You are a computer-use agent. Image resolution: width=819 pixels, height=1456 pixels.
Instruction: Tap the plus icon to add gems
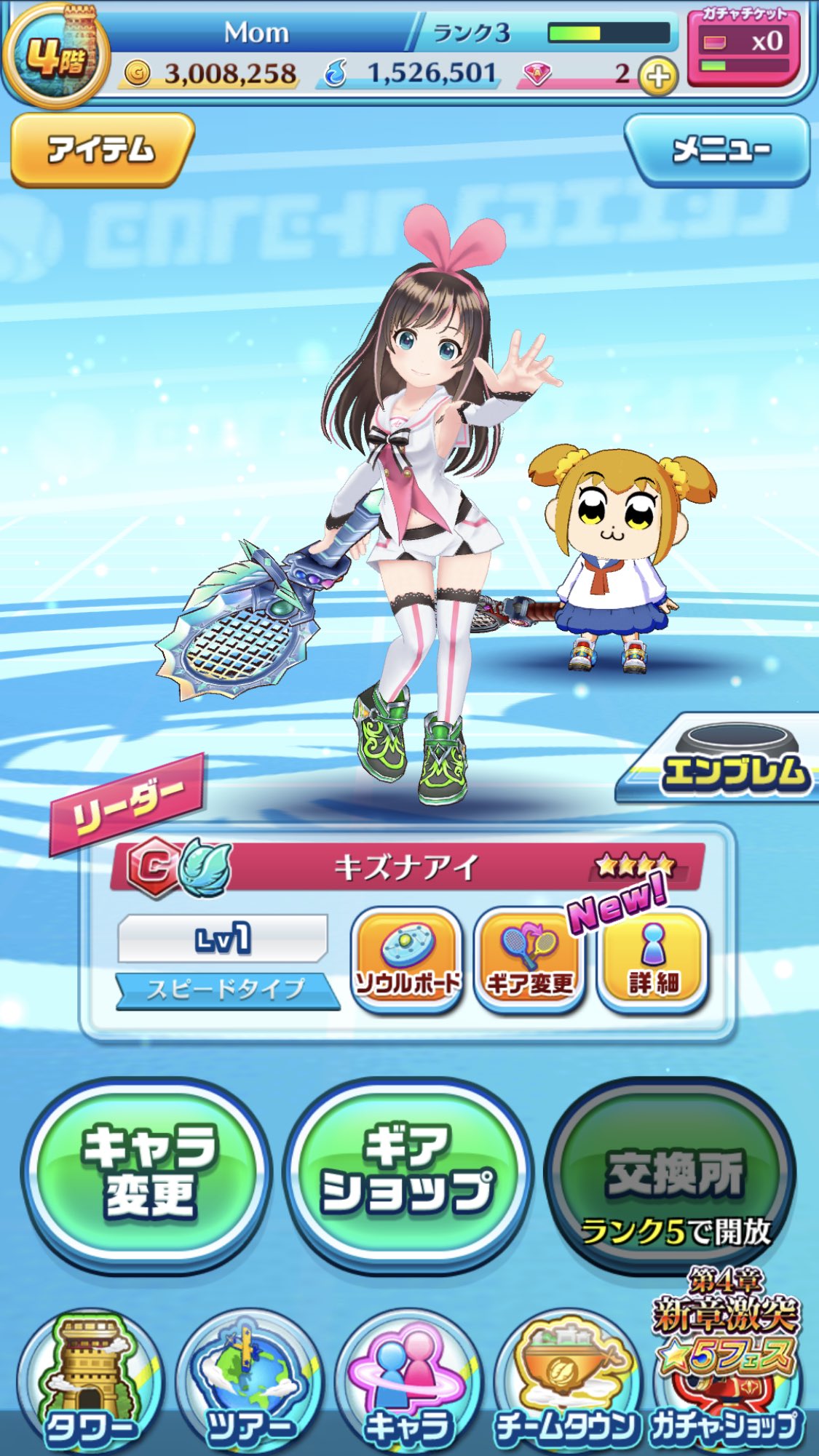click(x=657, y=76)
